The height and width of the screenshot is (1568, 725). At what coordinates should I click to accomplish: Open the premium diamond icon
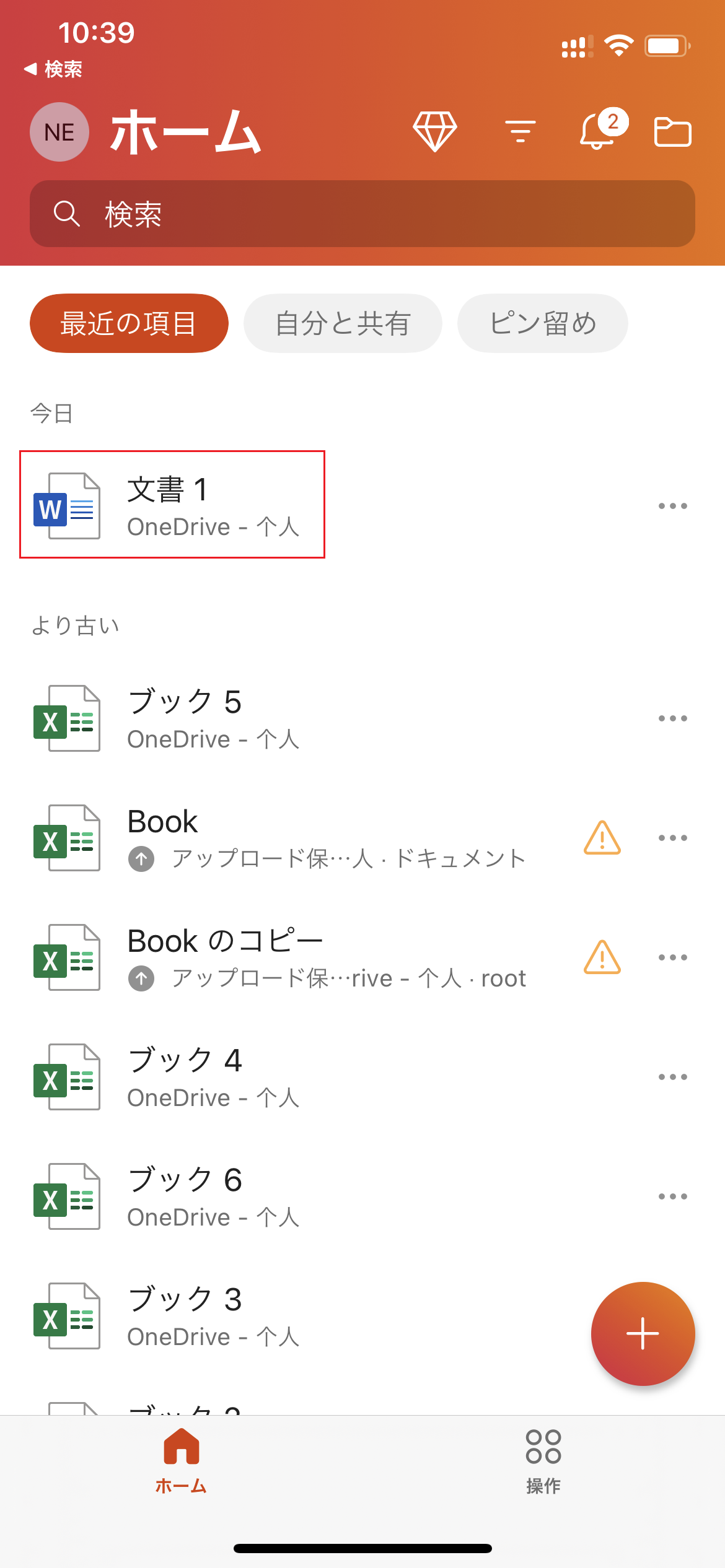pos(435,131)
